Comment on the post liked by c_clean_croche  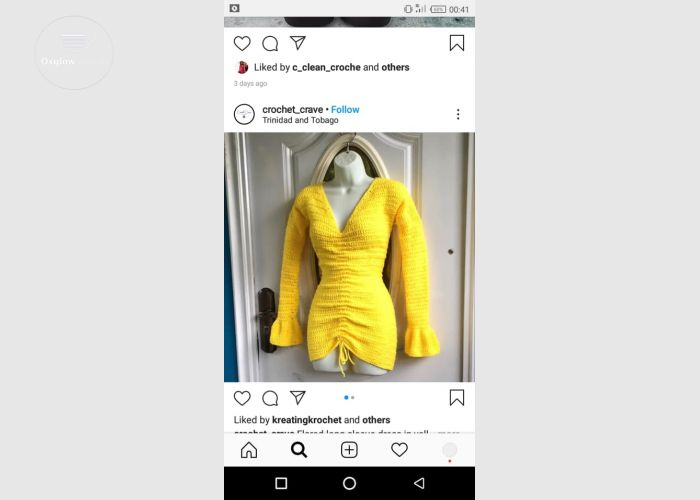pos(270,43)
